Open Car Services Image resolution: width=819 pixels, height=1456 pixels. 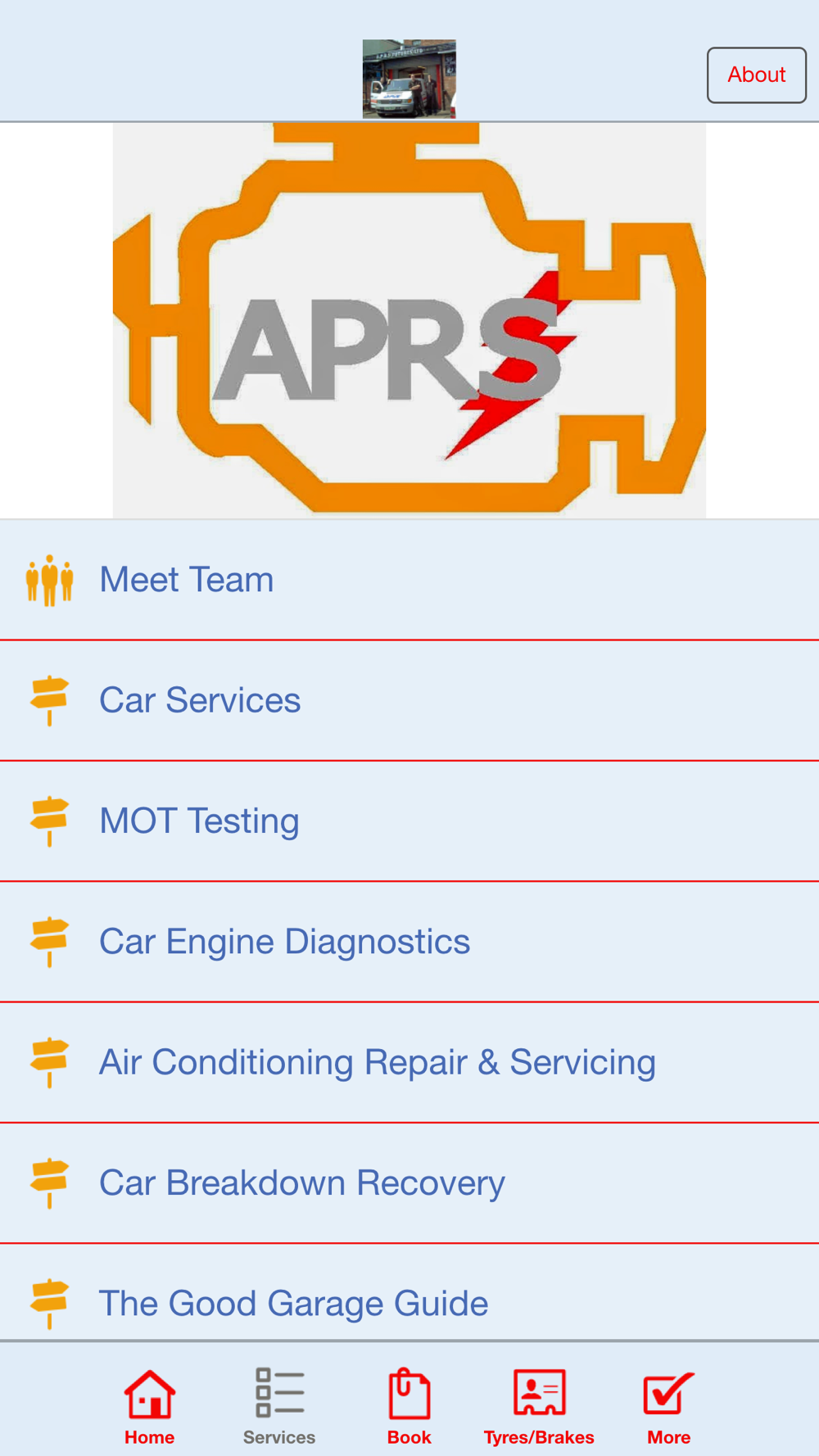[x=409, y=701]
